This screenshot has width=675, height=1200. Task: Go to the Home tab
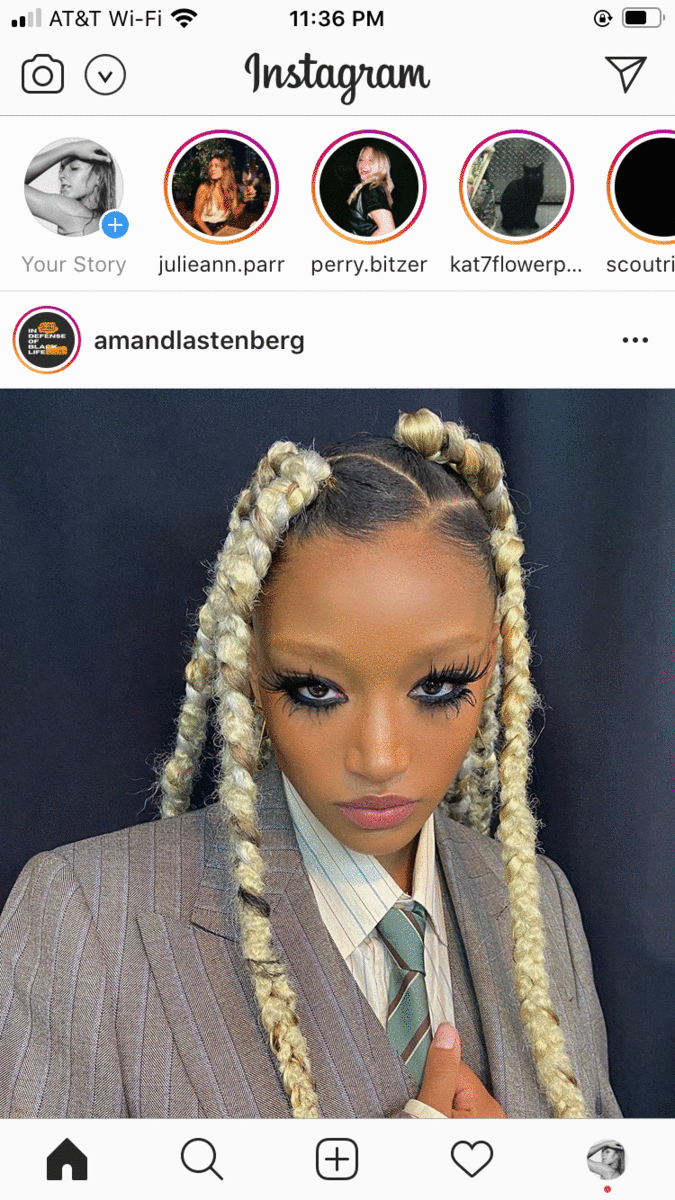click(x=67, y=1160)
